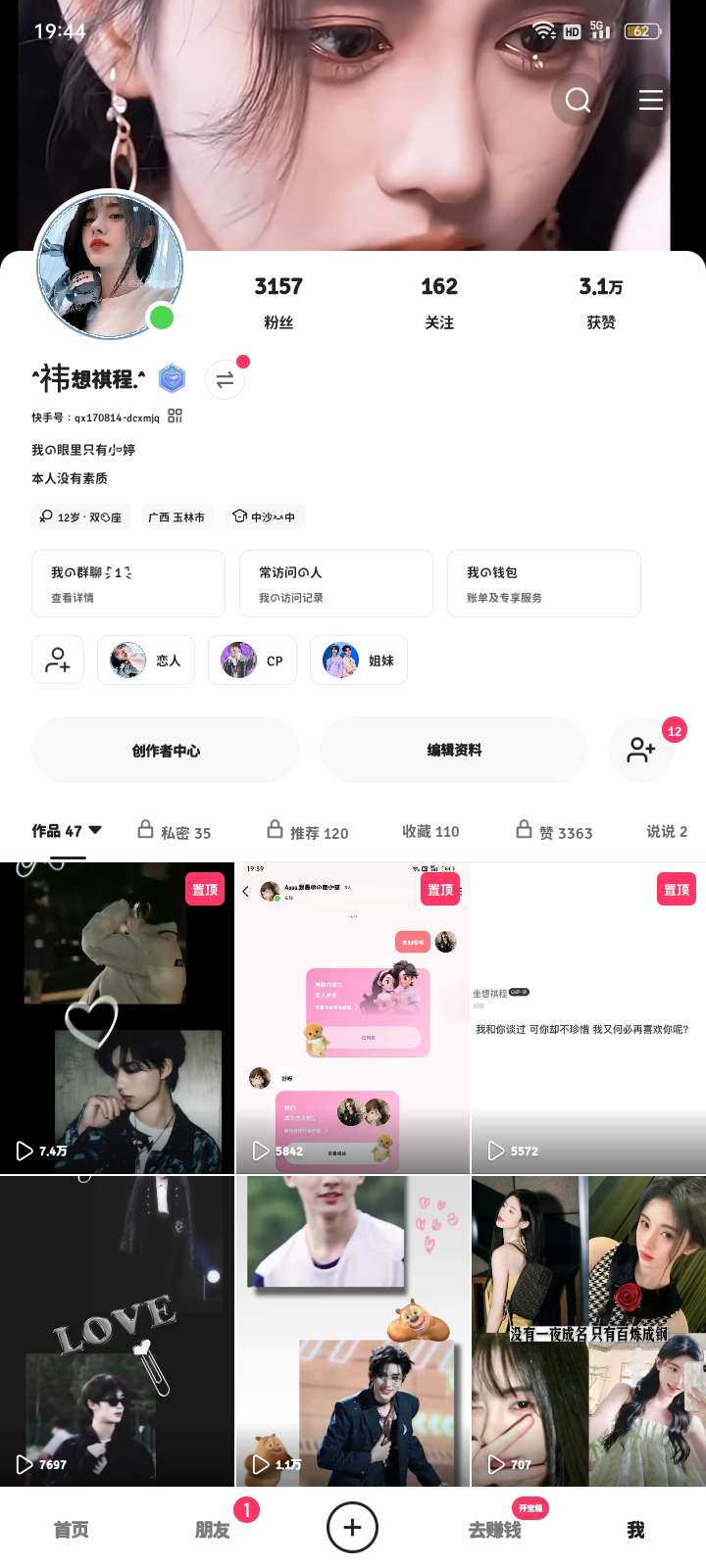Tap 编辑资料 to edit profile
Image resolution: width=706 pixels, height=1568 pixels.
[x=454, y=751]
